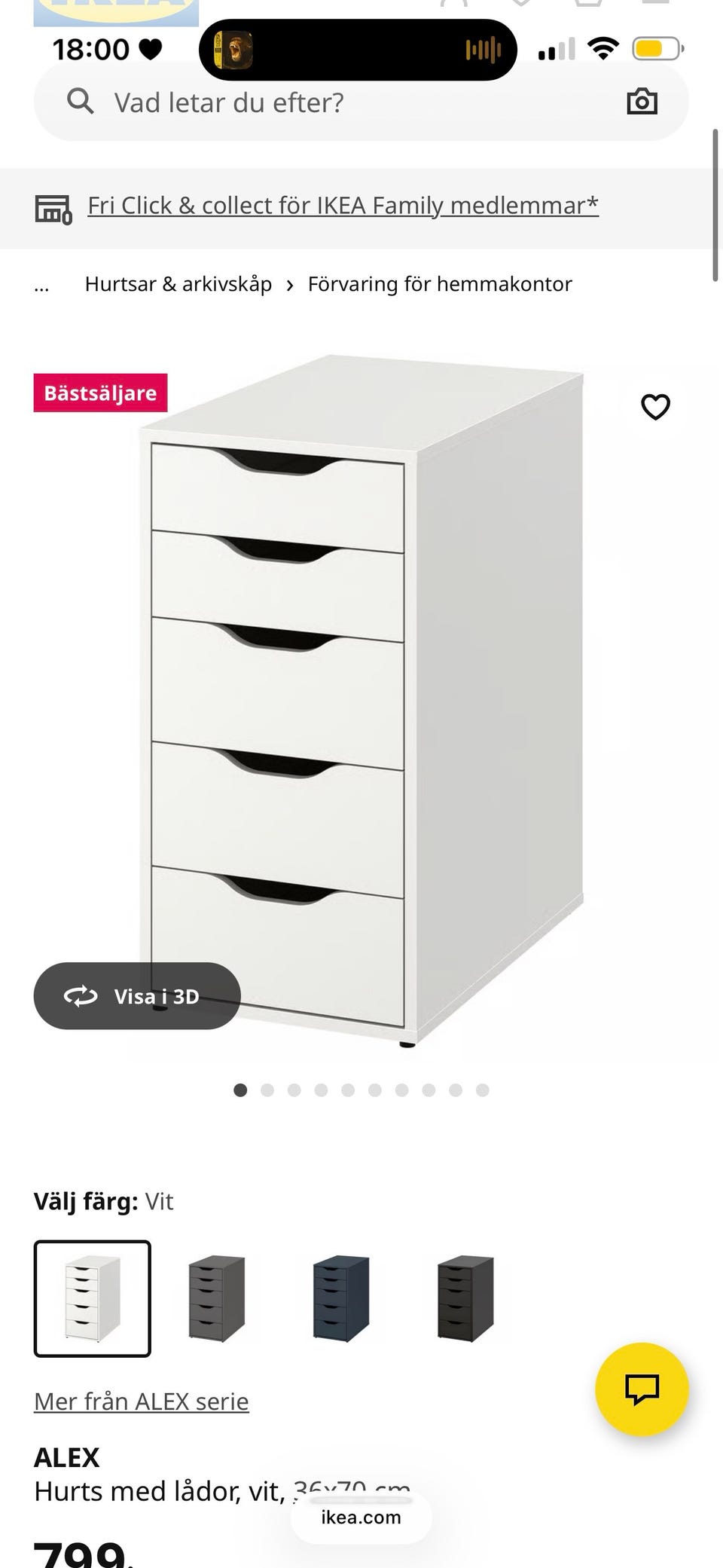Choose the grey color variant
The image size is (723, 1568).
(217, 1298)
